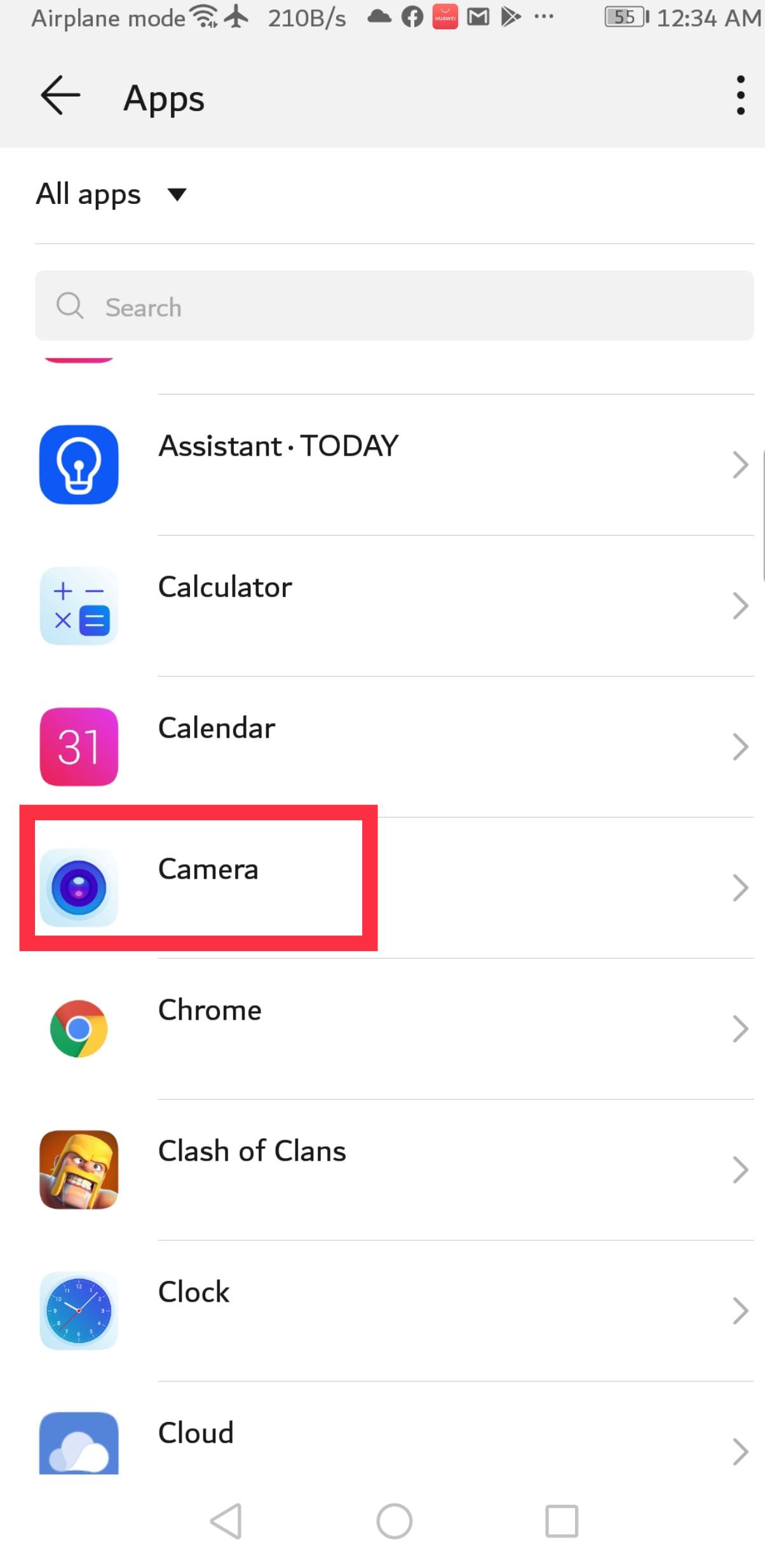Open the Camera app settings icon

78,888
